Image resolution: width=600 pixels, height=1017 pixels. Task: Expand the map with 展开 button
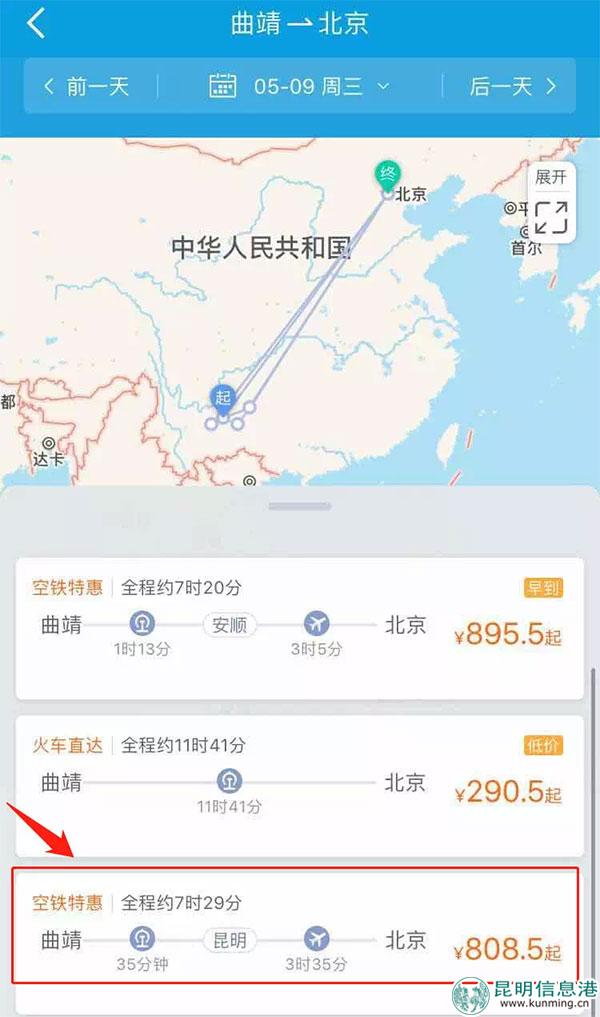[x=551, y=203]
